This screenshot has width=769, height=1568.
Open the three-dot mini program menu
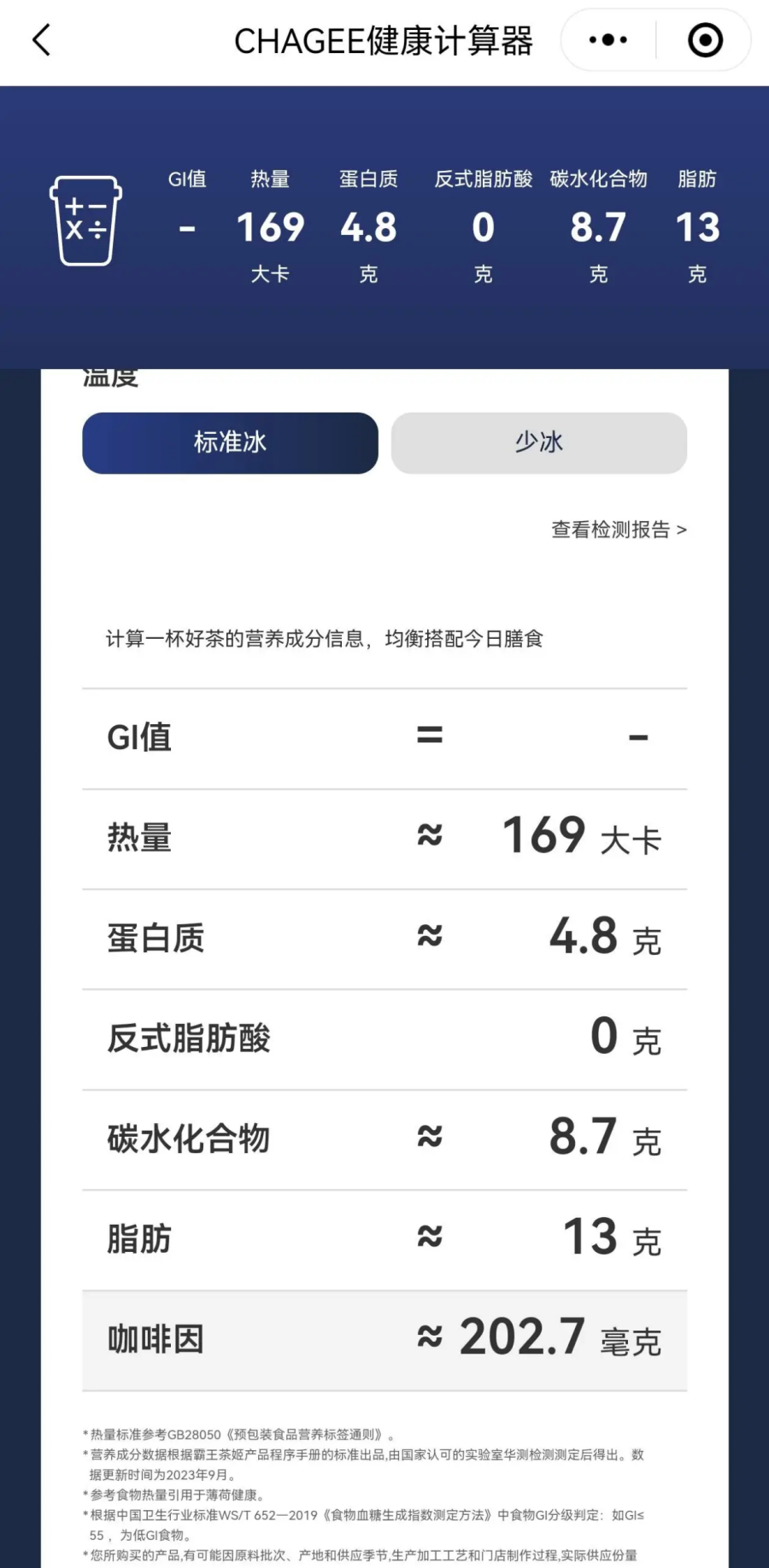click(608, 40)
